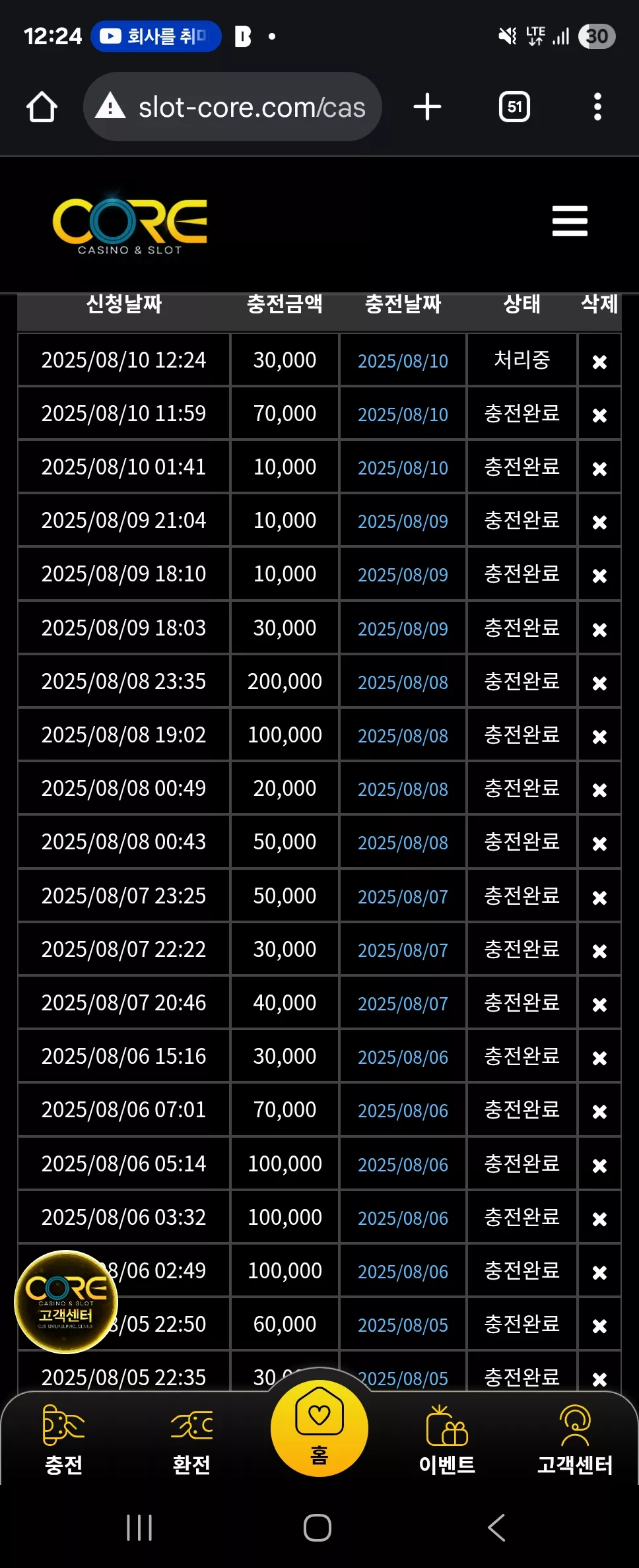Delete the 2025/08/06 03:32 charge record
The width and height of the screenshot is (639, 1568).
coord(599,1219)
